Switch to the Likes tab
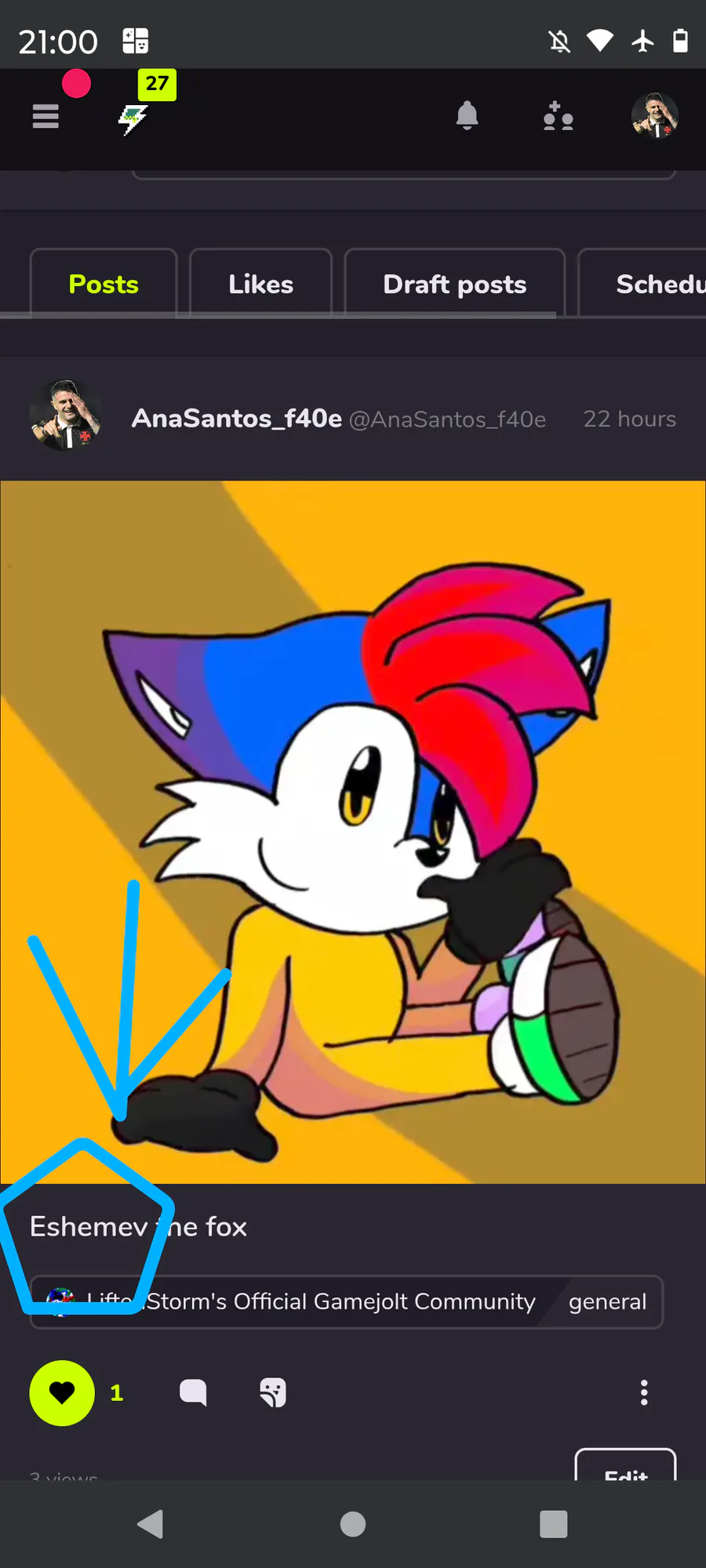This screenshot has height=1568, width=706. pos(260,284)
